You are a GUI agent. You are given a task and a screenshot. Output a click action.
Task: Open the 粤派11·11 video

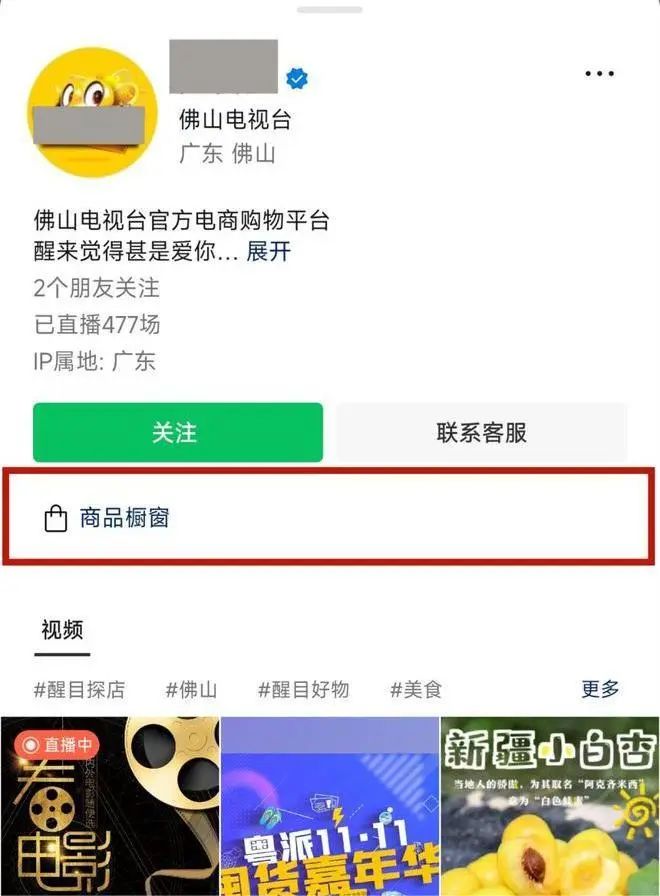[329, 806]
